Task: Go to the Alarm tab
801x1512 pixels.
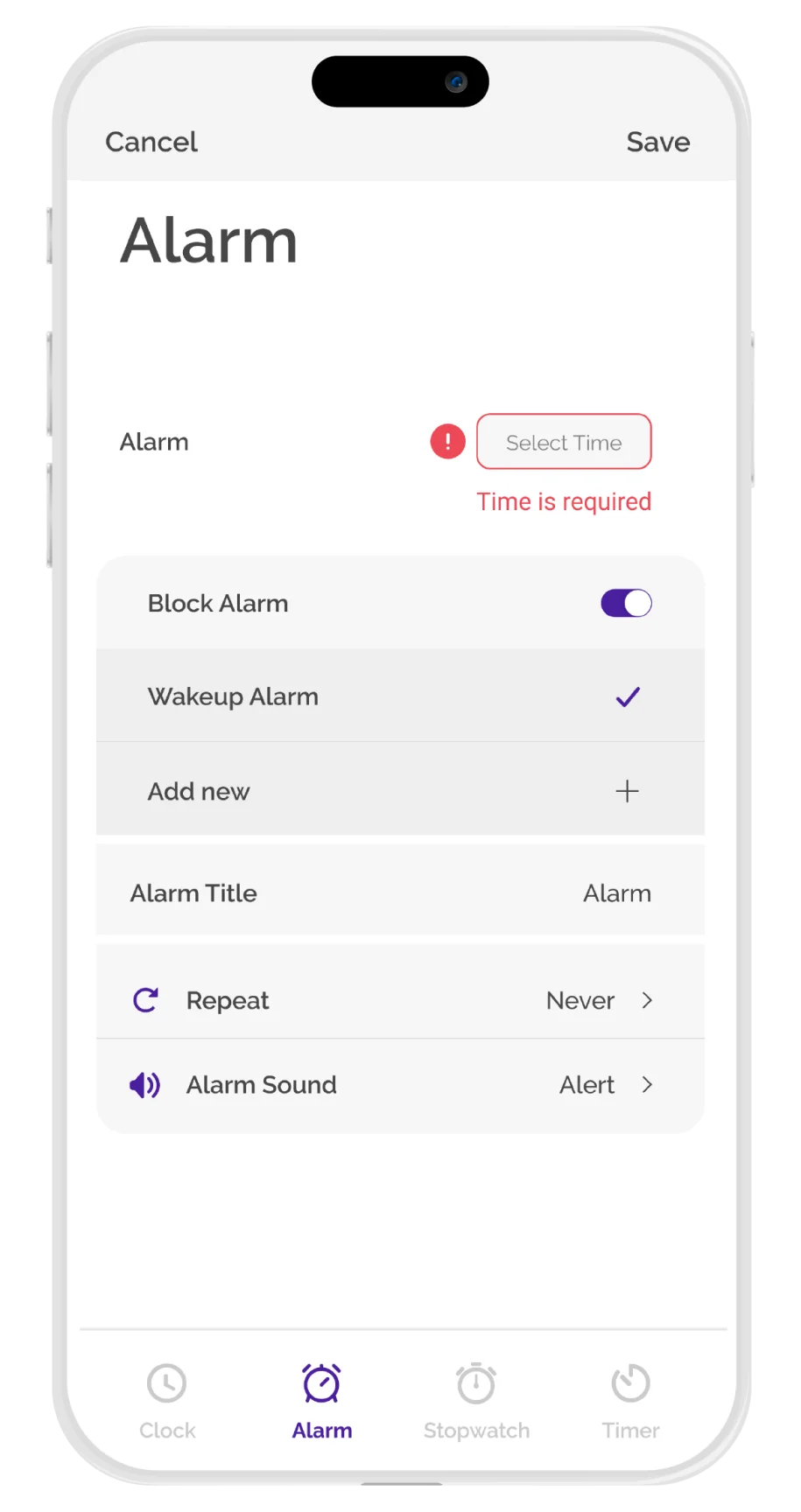Action: pos(322,1401)
